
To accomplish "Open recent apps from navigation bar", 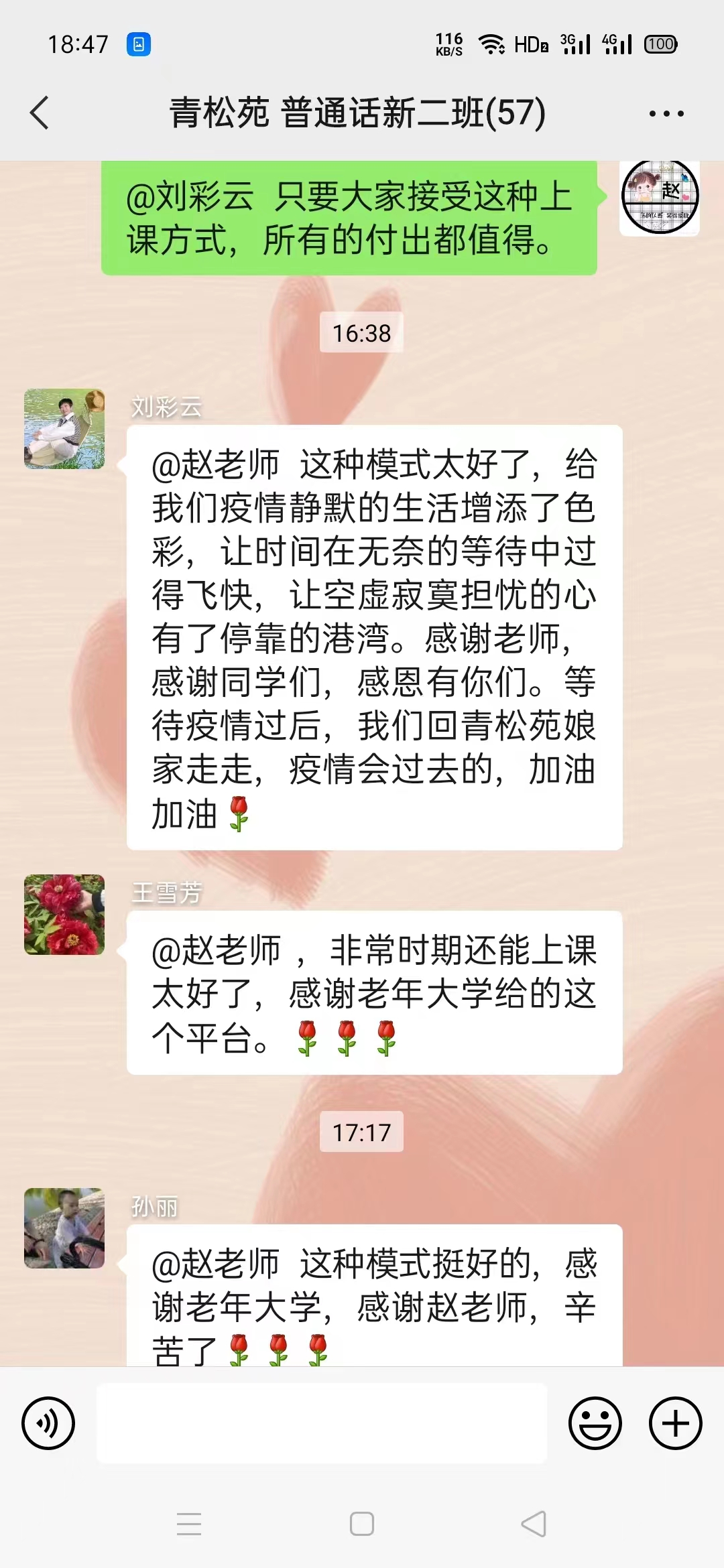I will pos(189,1524).
